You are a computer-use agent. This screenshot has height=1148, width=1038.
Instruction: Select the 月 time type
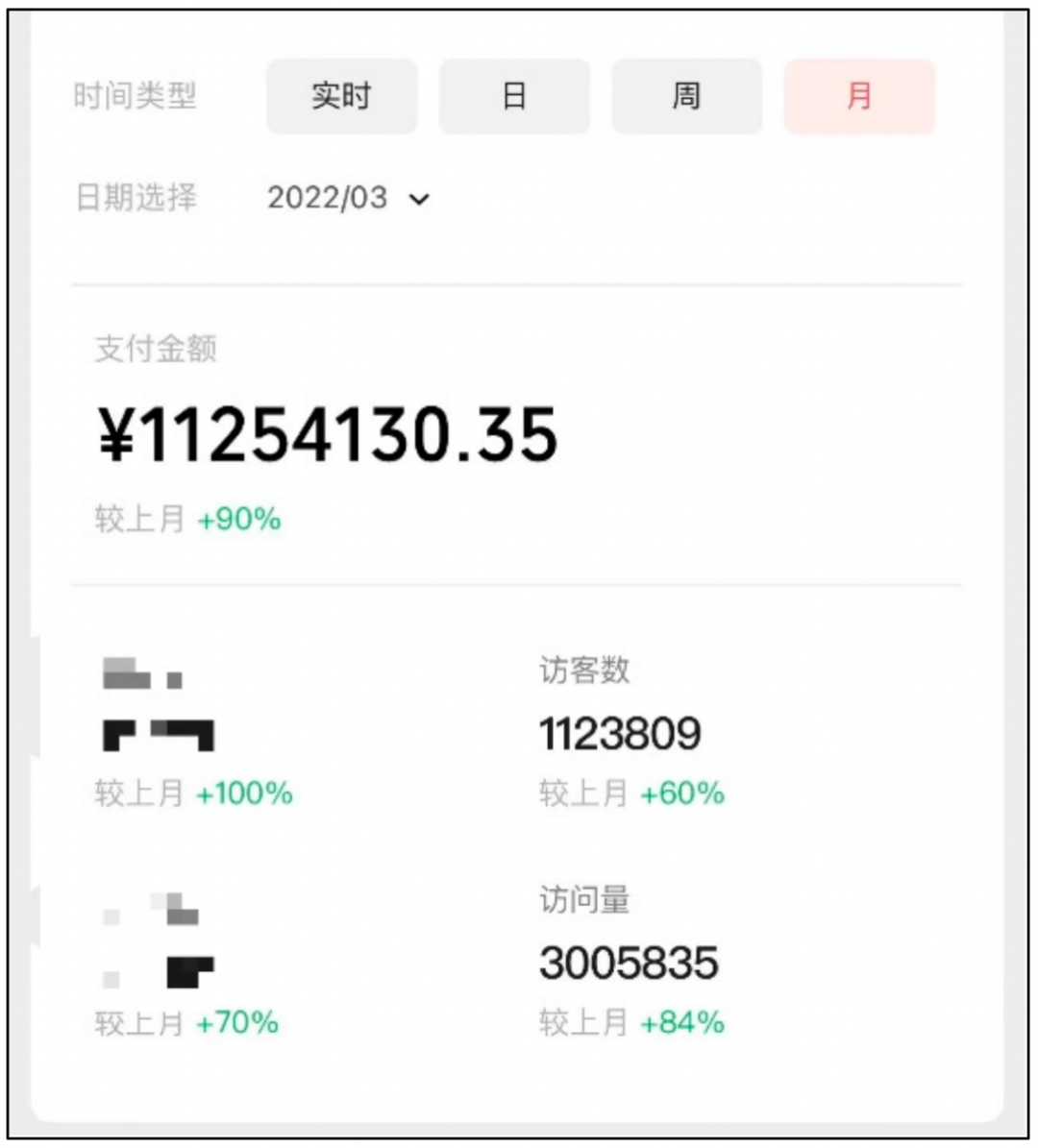point(859,96)
